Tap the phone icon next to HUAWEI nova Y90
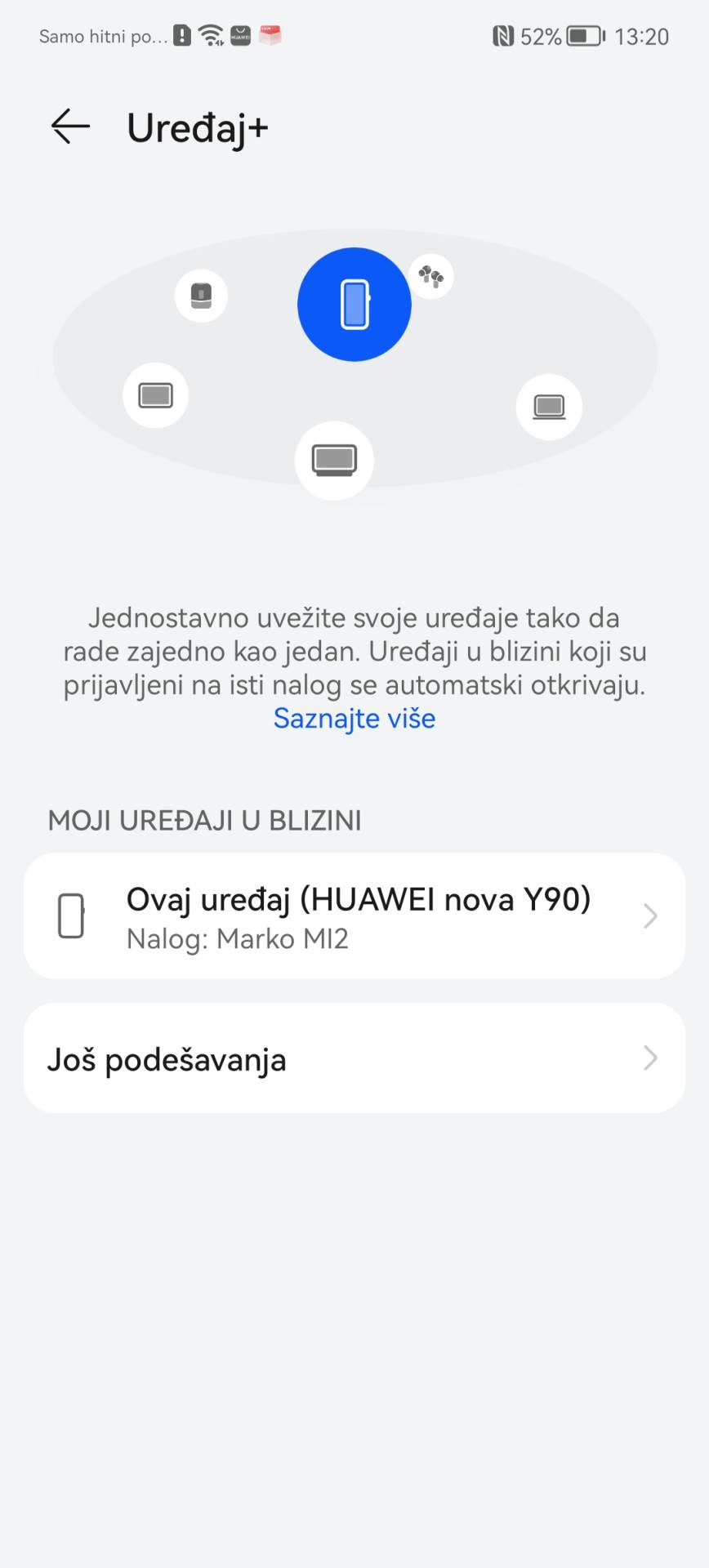 click(72, 915)
